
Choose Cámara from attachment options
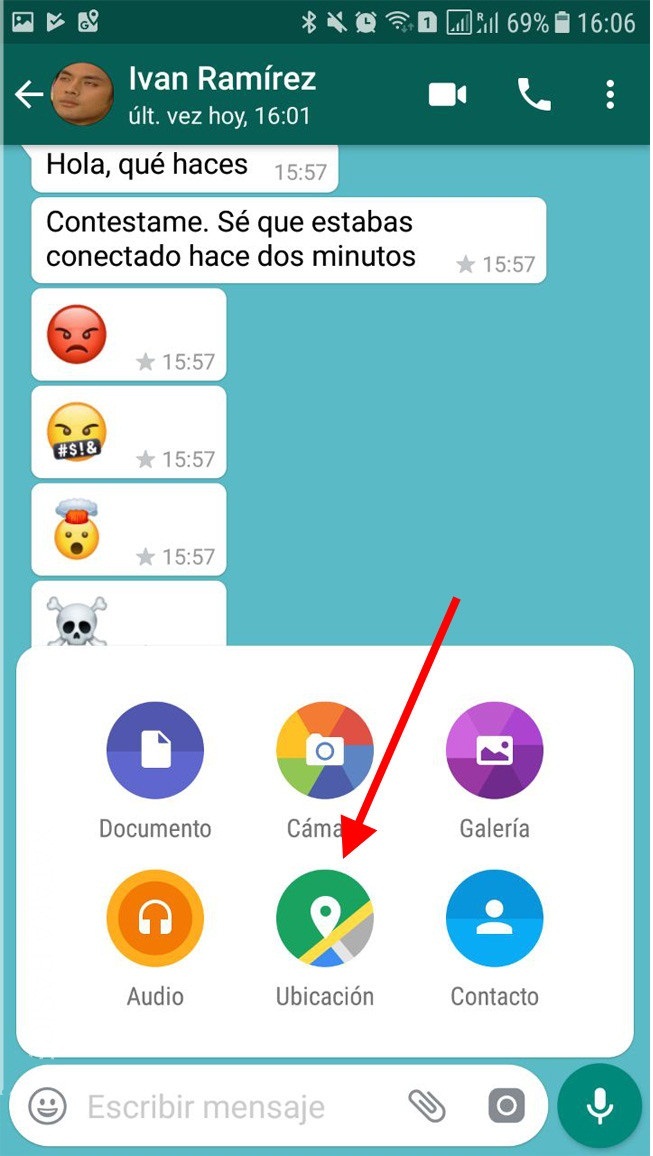(x=324, y=770)
